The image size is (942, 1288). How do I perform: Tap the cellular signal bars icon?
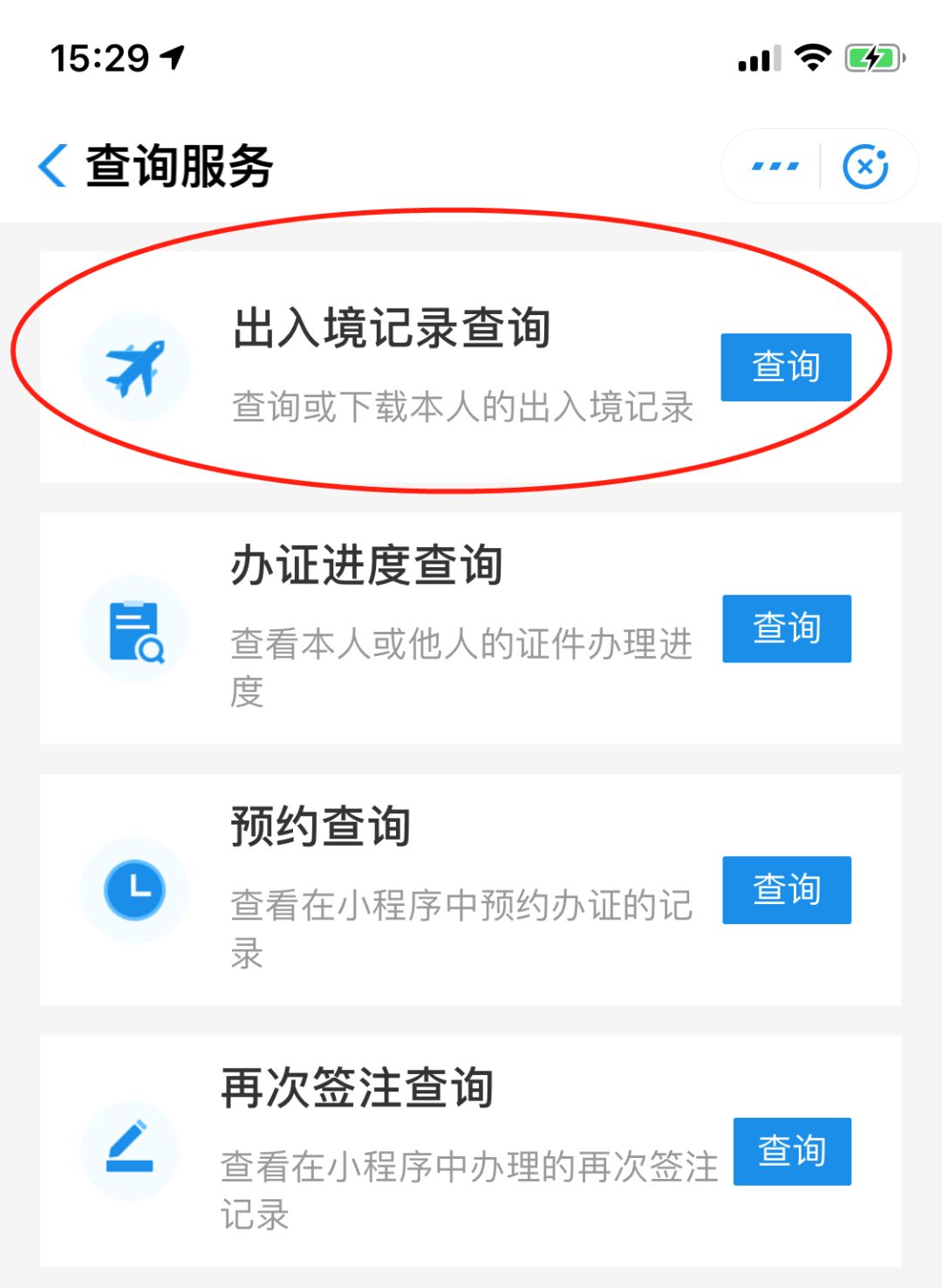coord(757,58)
